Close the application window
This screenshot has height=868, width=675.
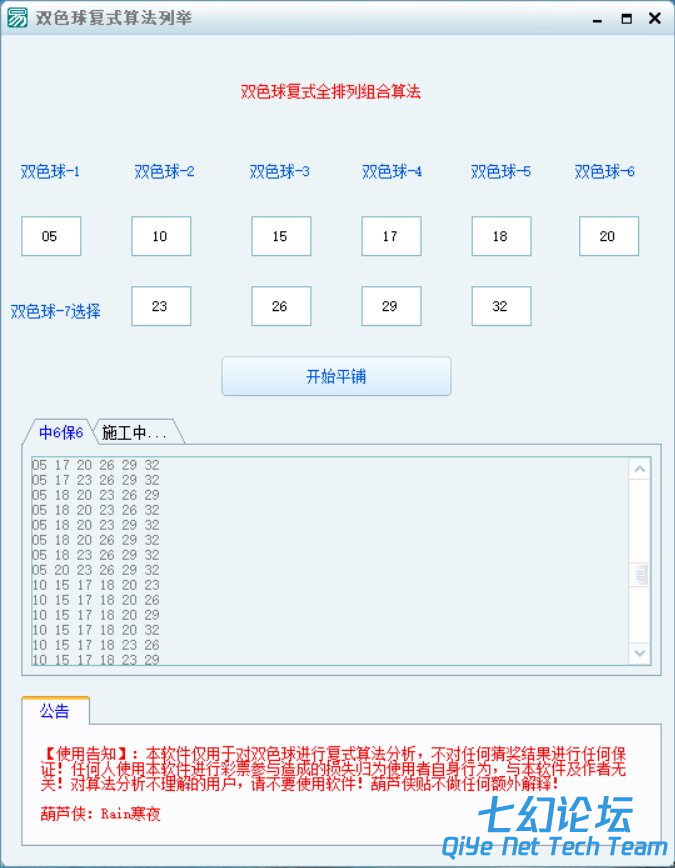[x=654, y=19]
